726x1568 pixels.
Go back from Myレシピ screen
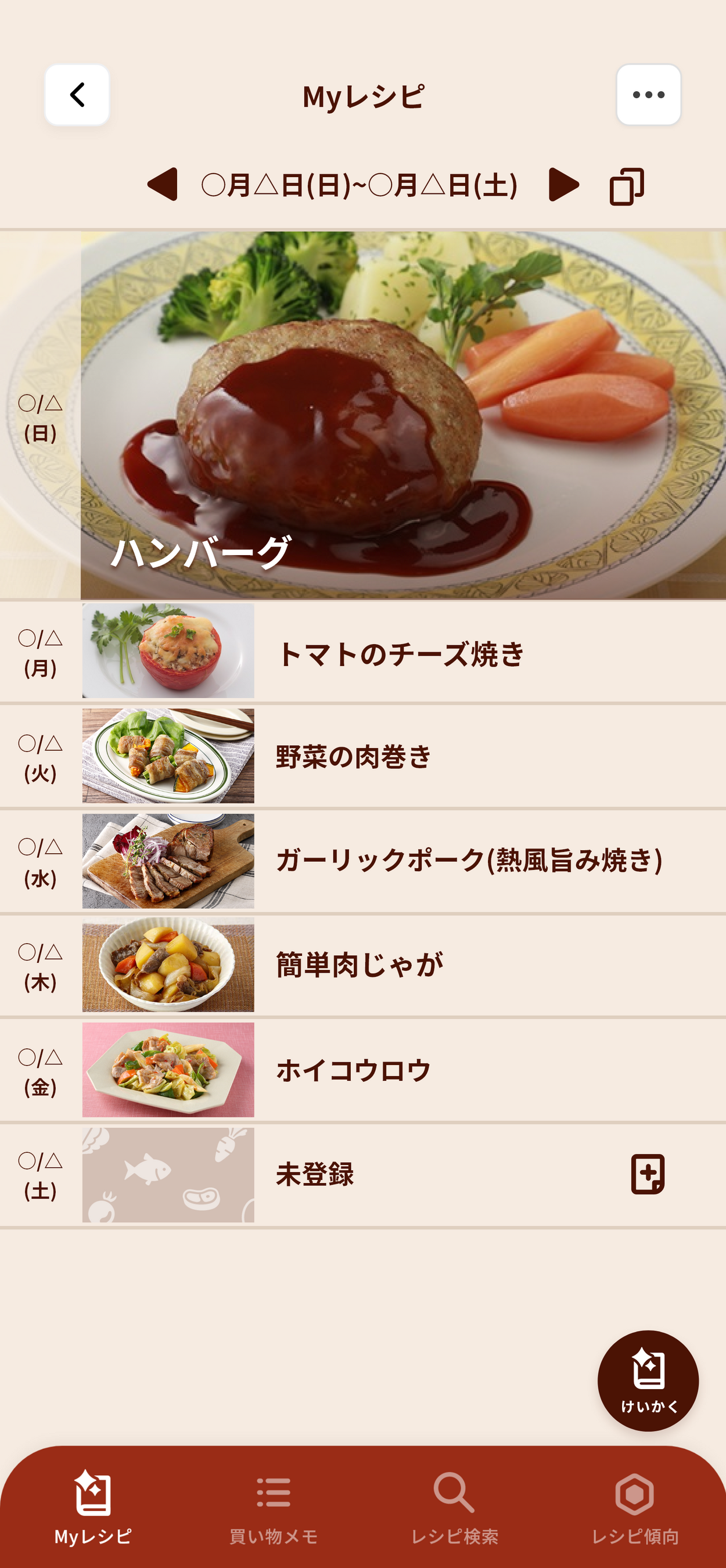point(77,95)
